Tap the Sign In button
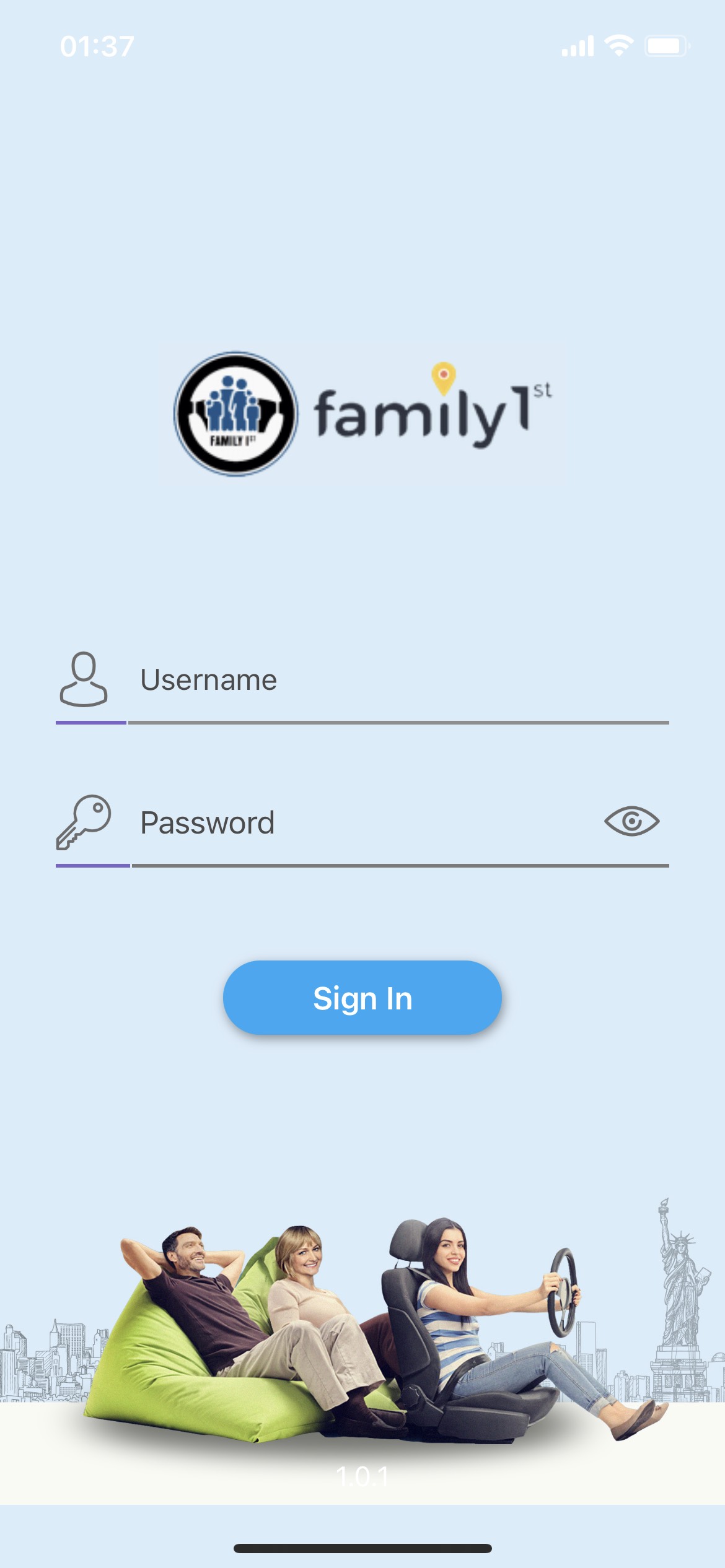 coord(362,998)
